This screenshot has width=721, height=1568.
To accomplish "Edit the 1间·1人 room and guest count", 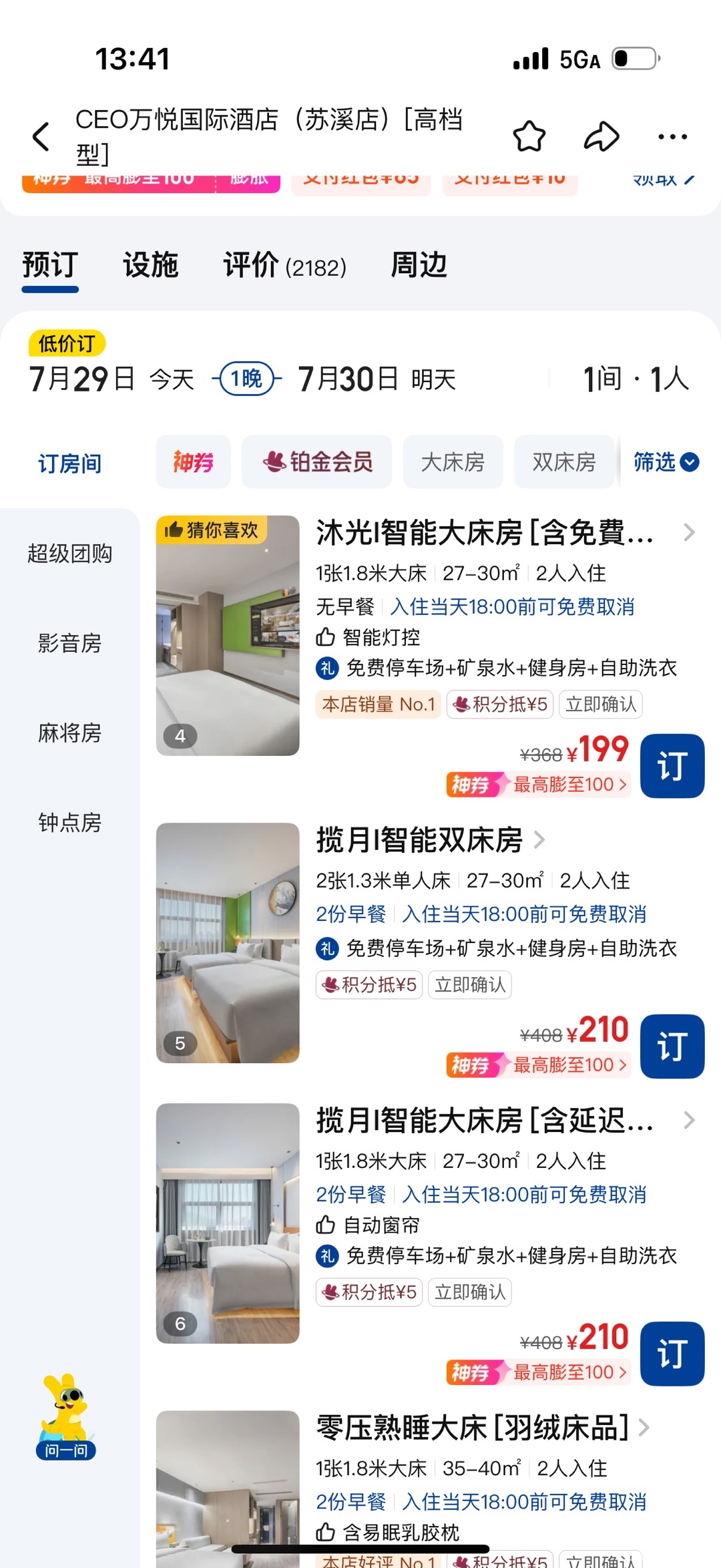I will coord(635,379).
